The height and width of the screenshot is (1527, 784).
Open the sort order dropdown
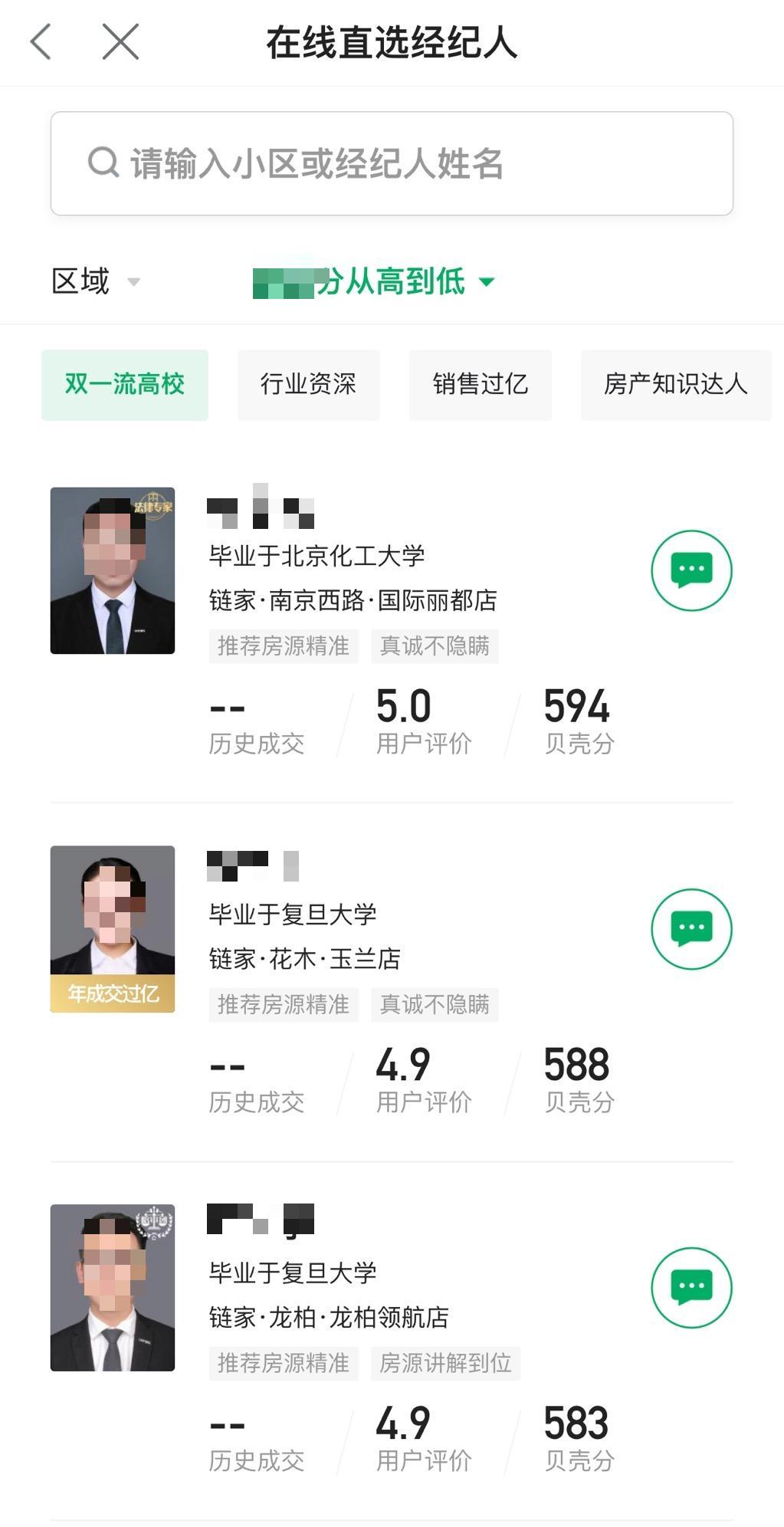(x=373, y=282)
